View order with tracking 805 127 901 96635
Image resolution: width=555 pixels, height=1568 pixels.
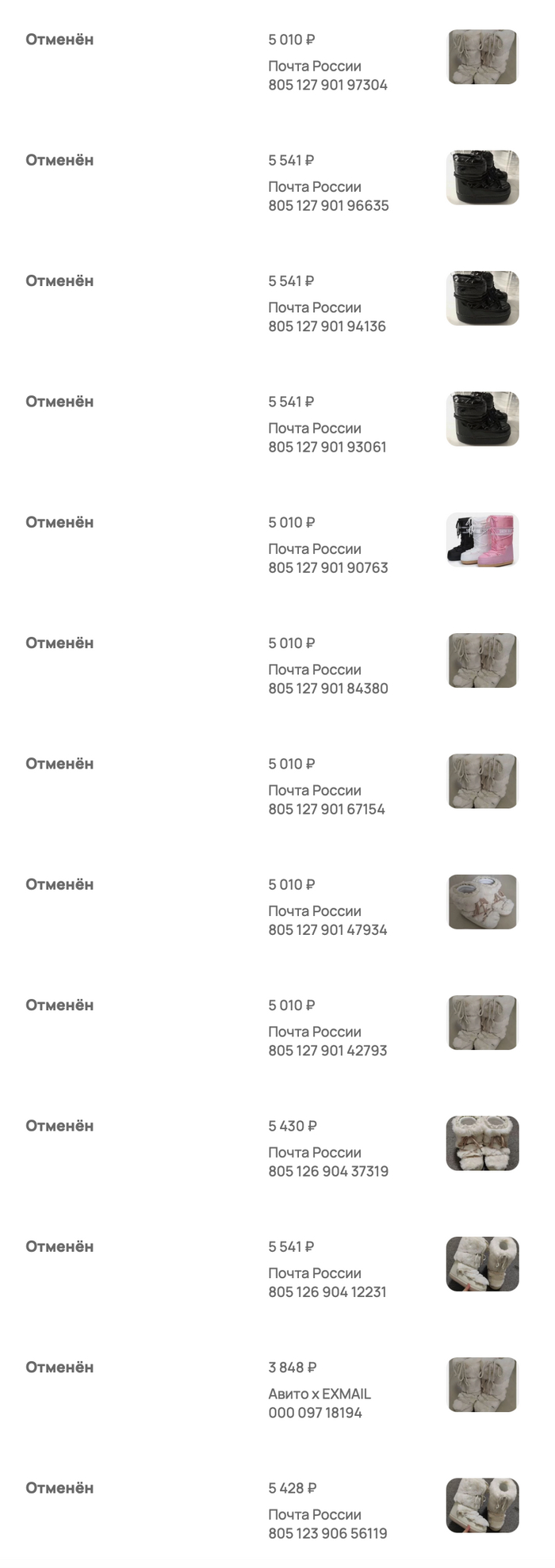tap(328, 205)
